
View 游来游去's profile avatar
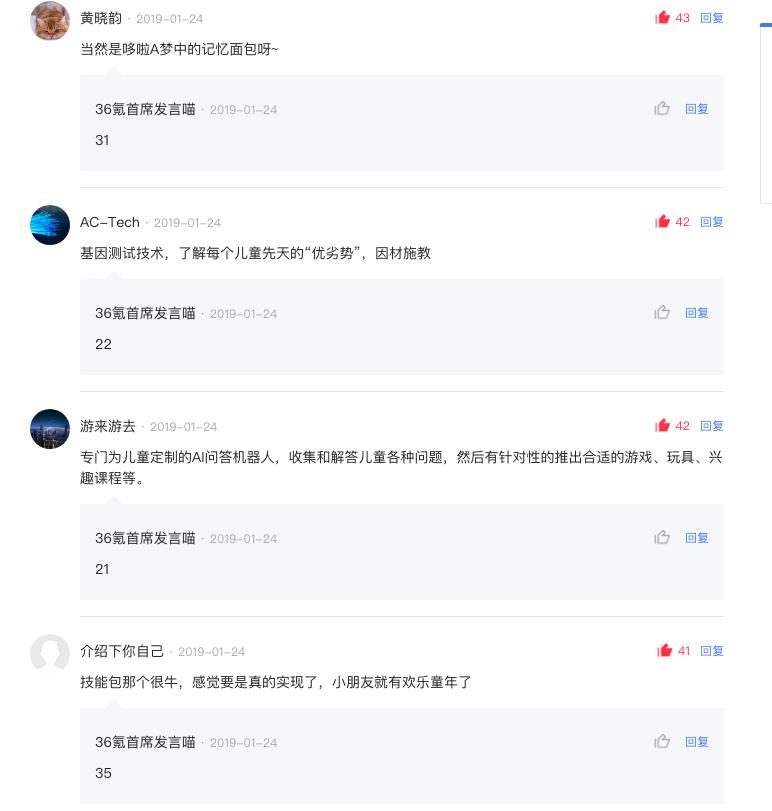click(50, 429)
